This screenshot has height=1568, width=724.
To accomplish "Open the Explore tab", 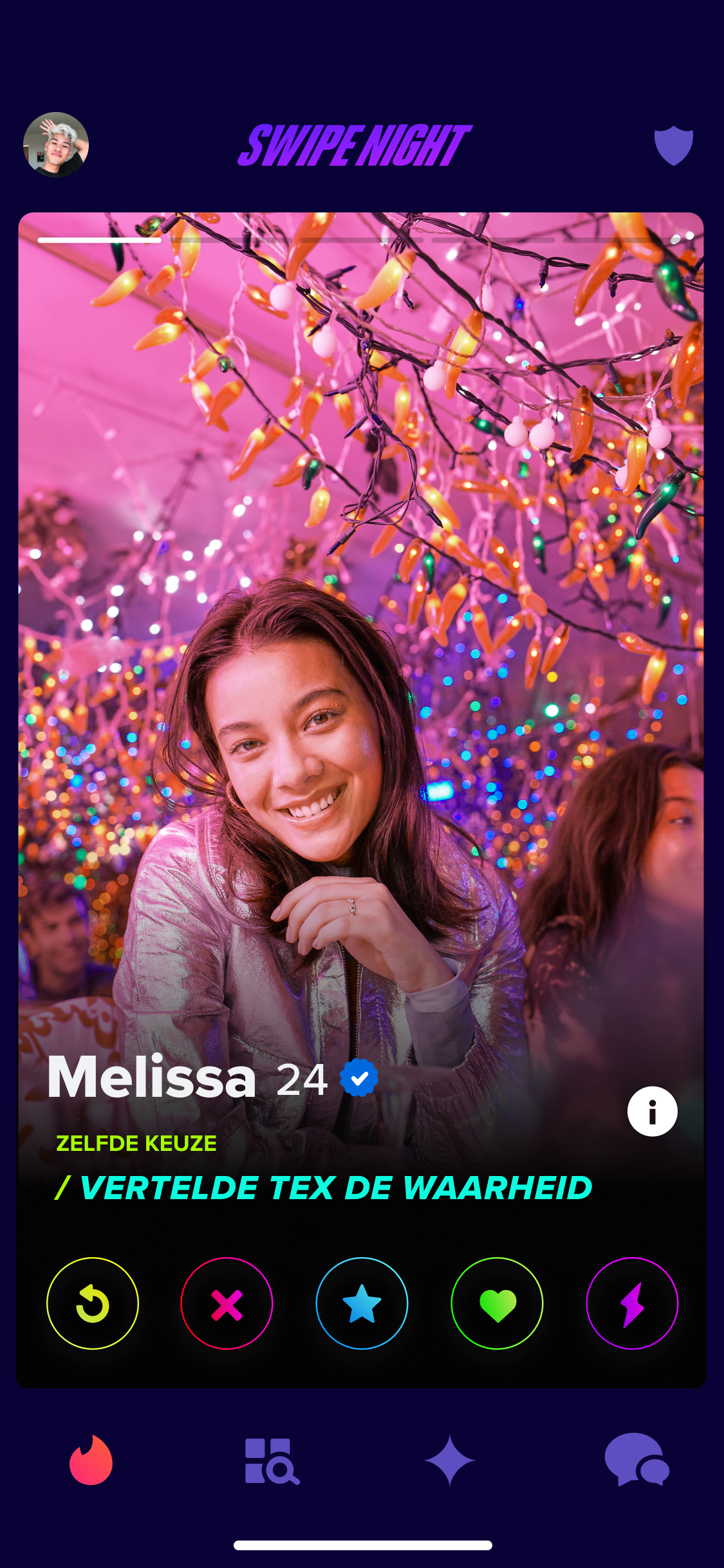I will pyautogui.click(x=271, y=1461).
